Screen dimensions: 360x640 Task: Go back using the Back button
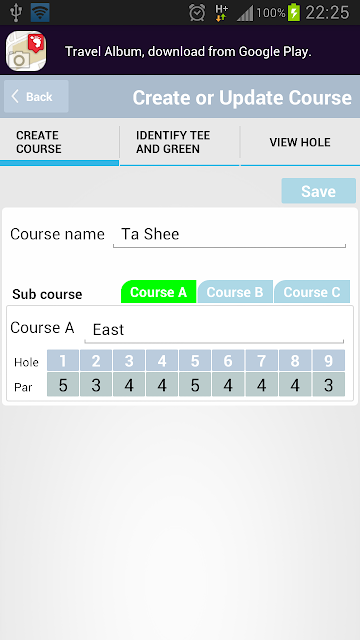(36, 96)
